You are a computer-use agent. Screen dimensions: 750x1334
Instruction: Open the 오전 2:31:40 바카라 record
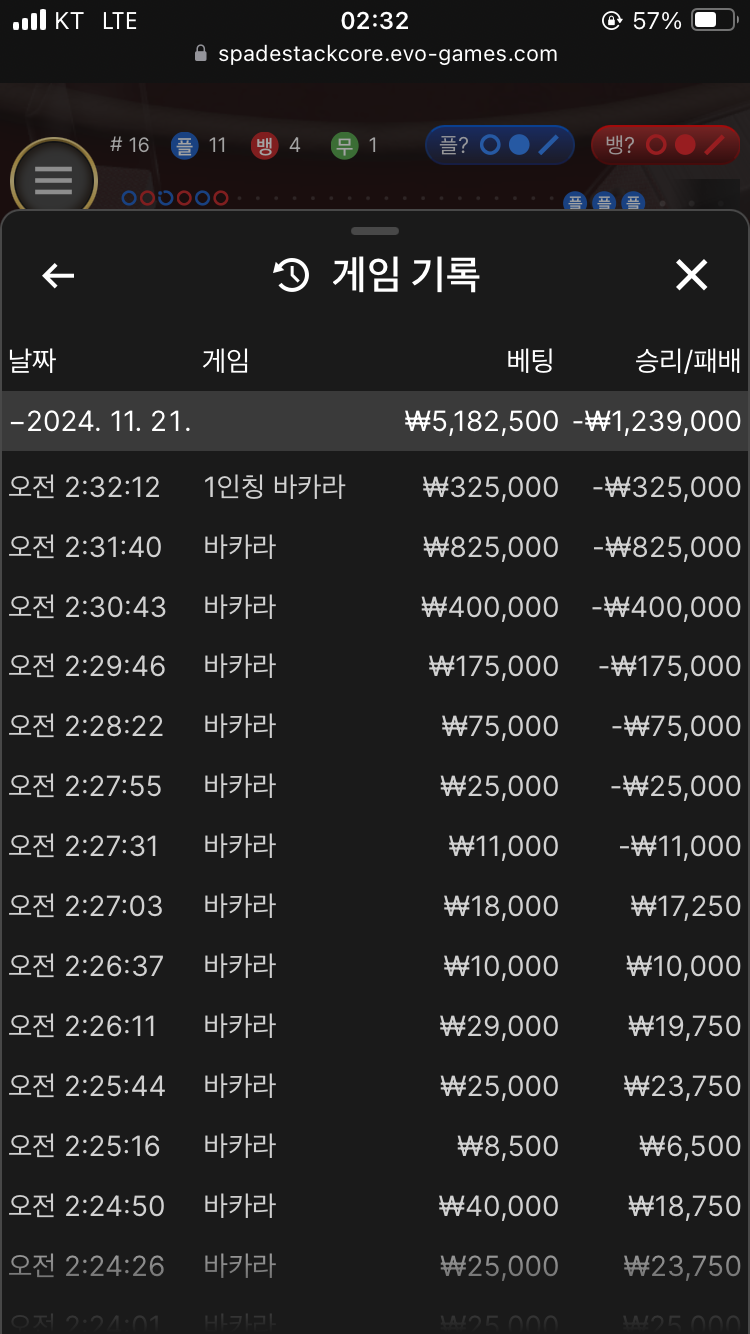[x=375, y=547]
